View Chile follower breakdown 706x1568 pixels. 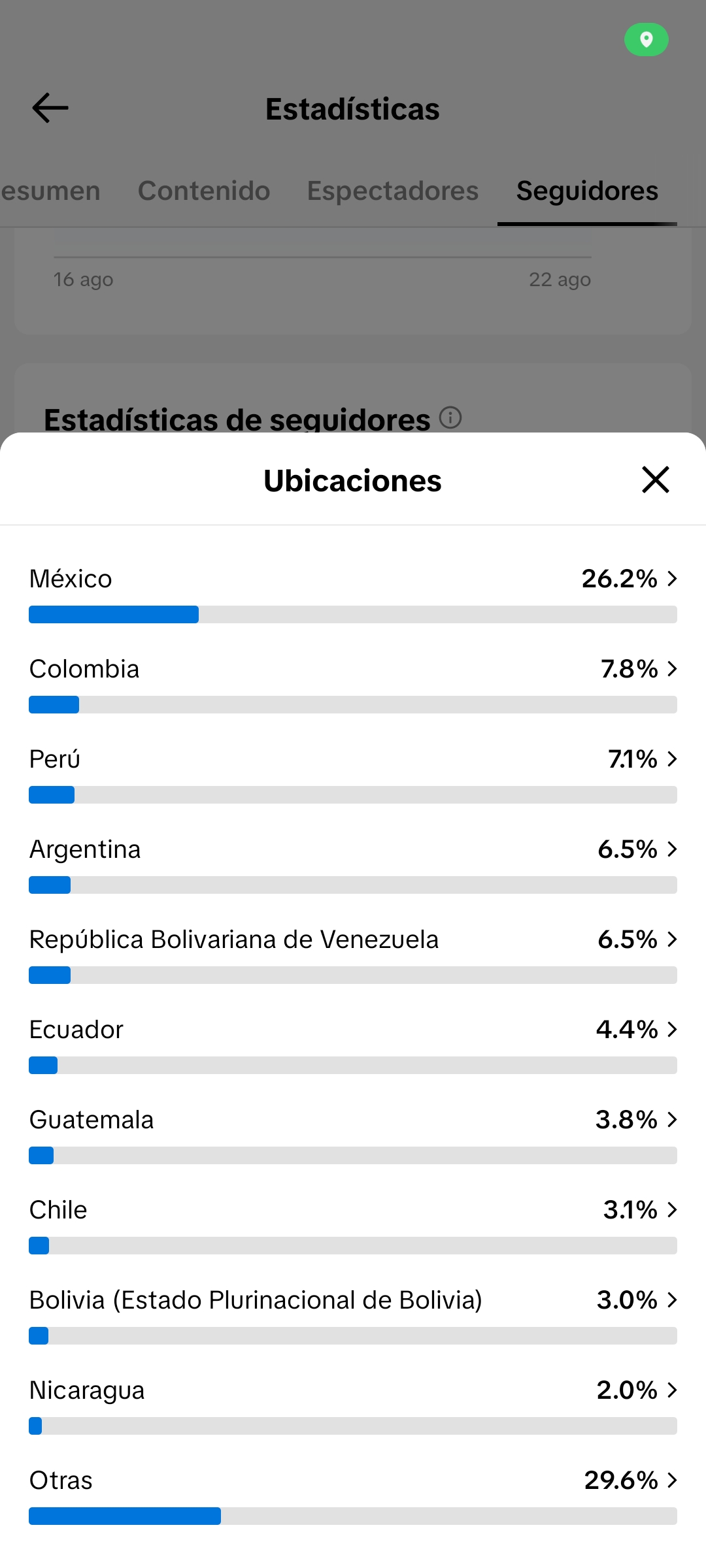click(x=353, y=1224)
